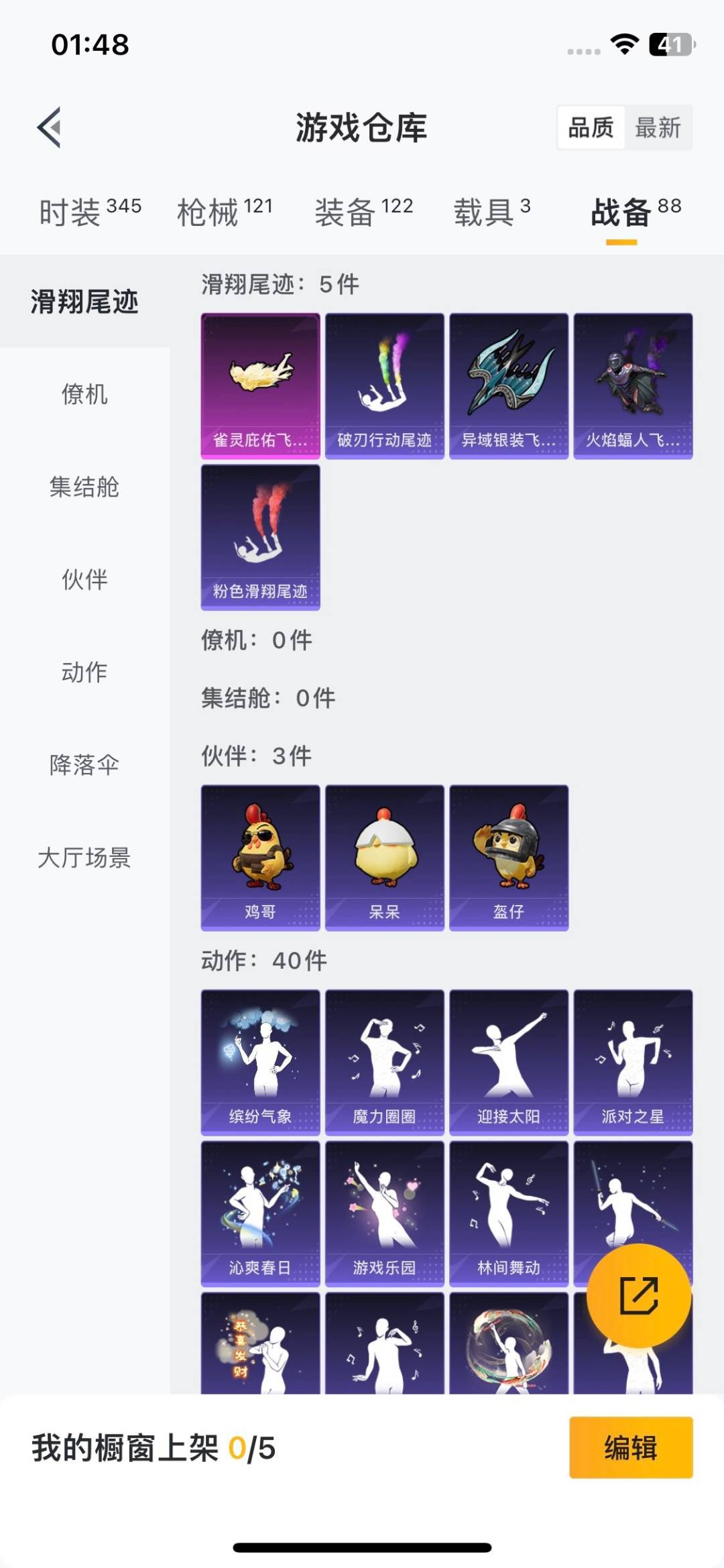
Task: Select the 鸡哥 chicken partner icon
Action: click(260, 857)
